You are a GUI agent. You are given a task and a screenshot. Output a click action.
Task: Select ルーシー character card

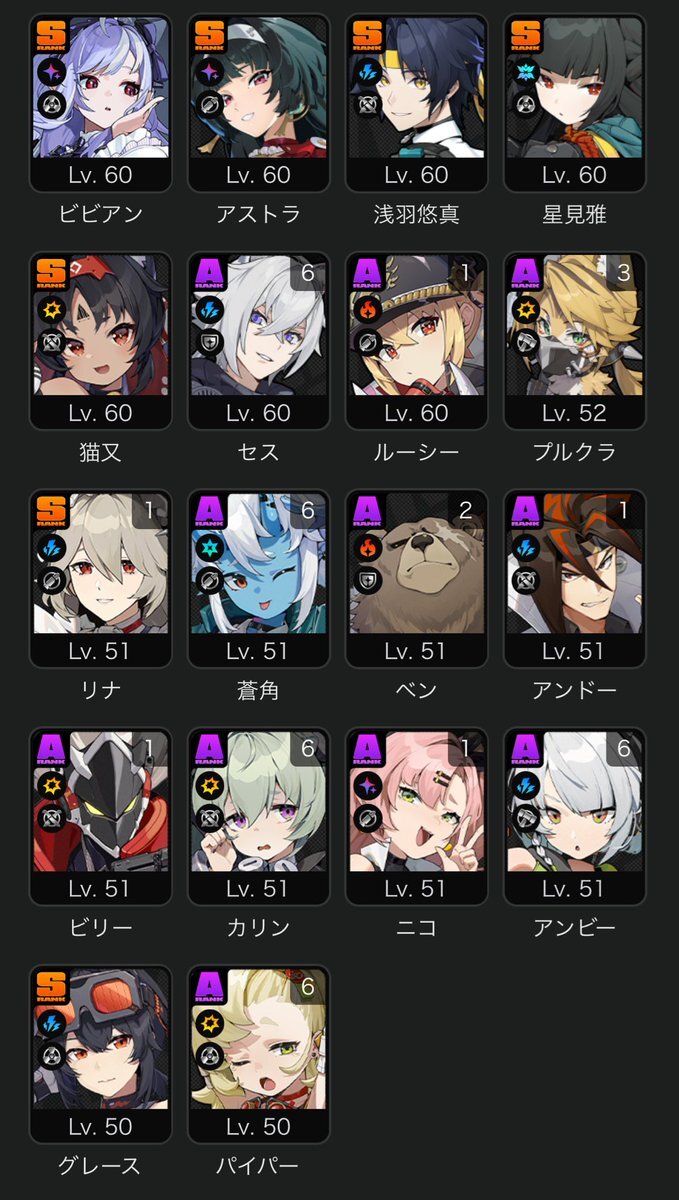416,340
